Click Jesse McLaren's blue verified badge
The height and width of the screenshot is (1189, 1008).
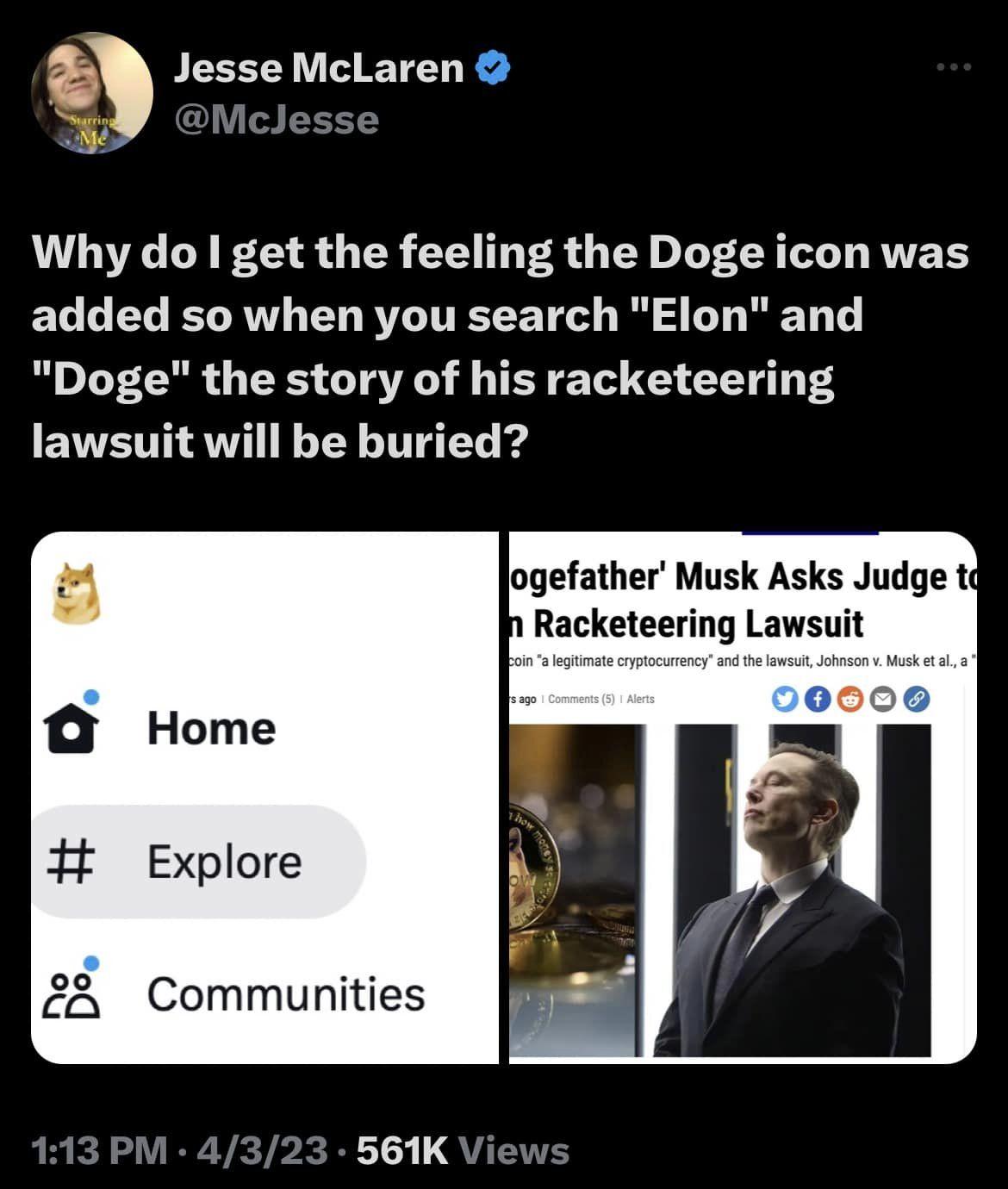[492, 66]
